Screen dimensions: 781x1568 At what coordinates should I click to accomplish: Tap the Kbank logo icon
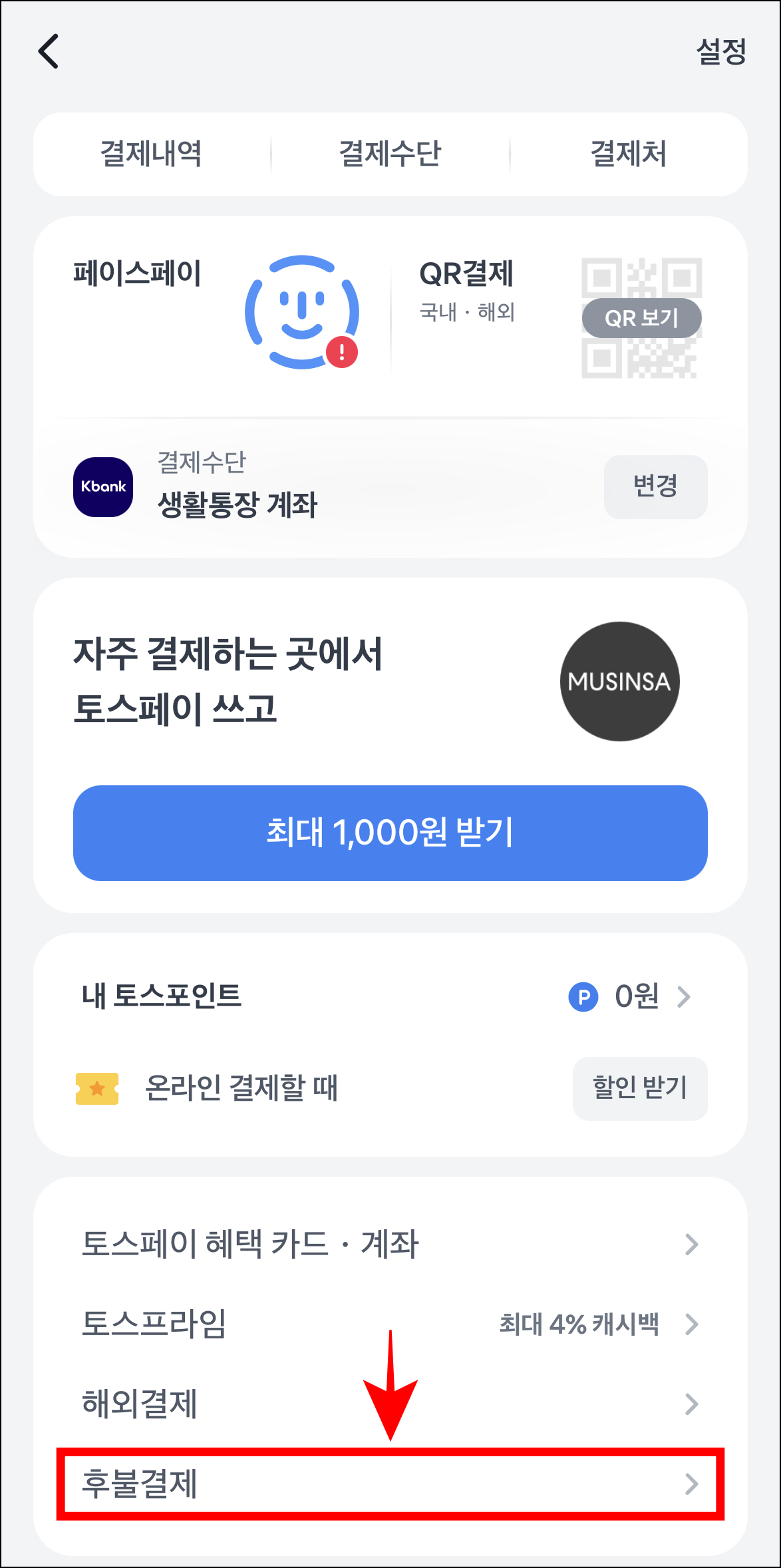point(104,487)
